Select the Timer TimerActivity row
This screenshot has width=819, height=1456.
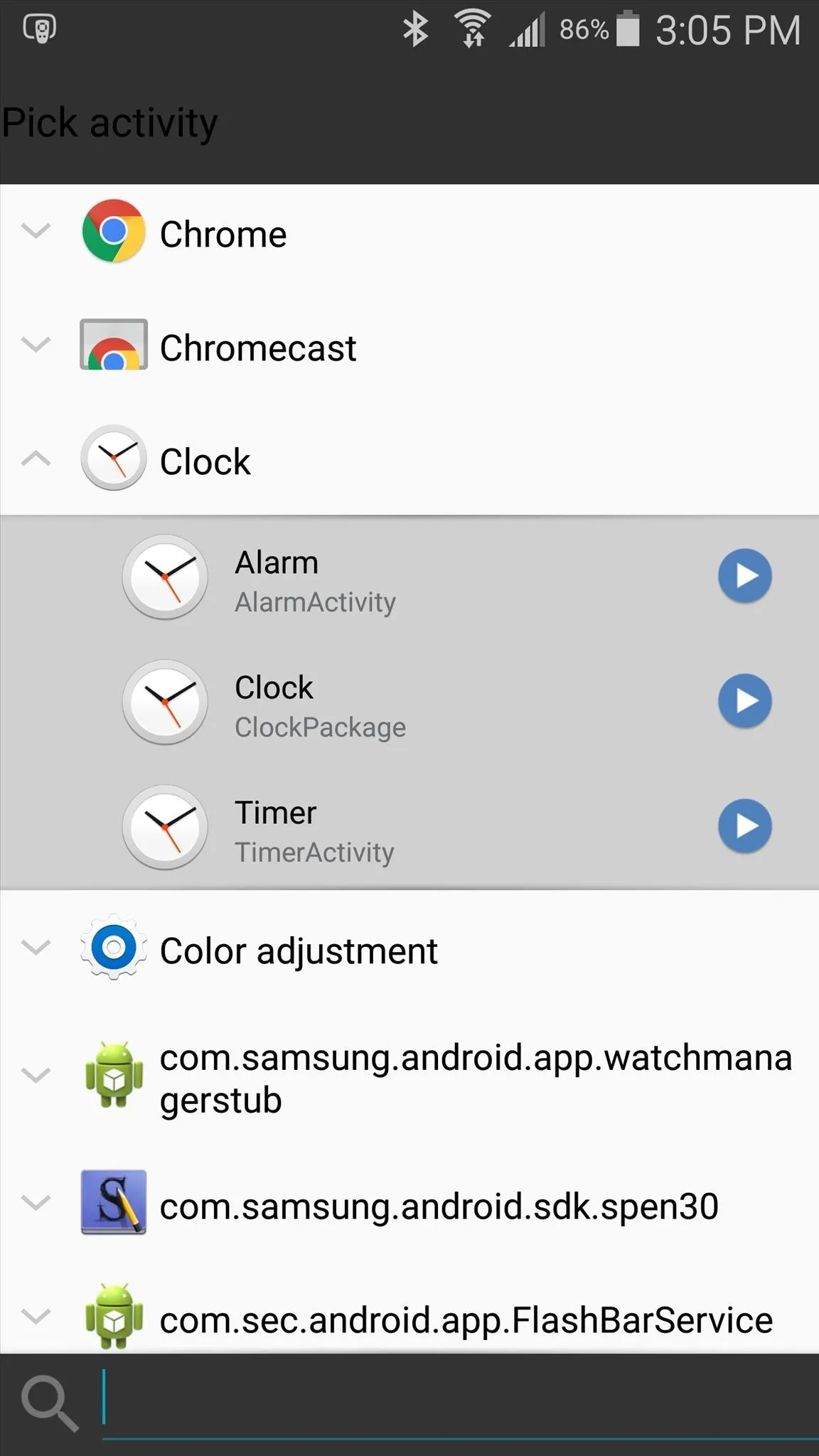coord(409,828)
